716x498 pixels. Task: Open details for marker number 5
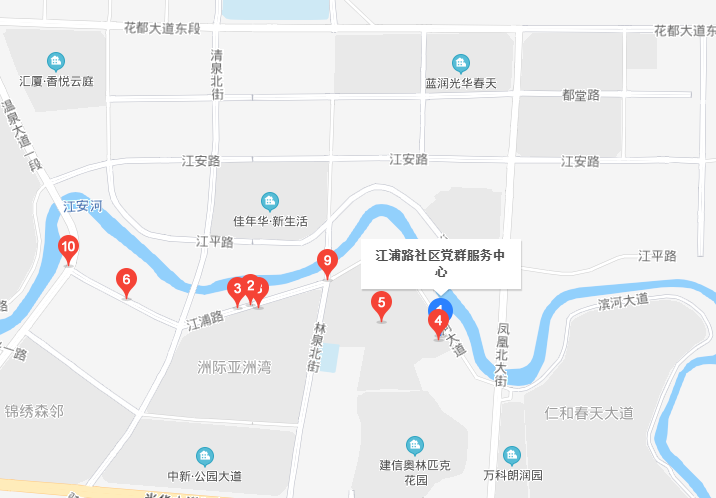click(x=381, y=303)
